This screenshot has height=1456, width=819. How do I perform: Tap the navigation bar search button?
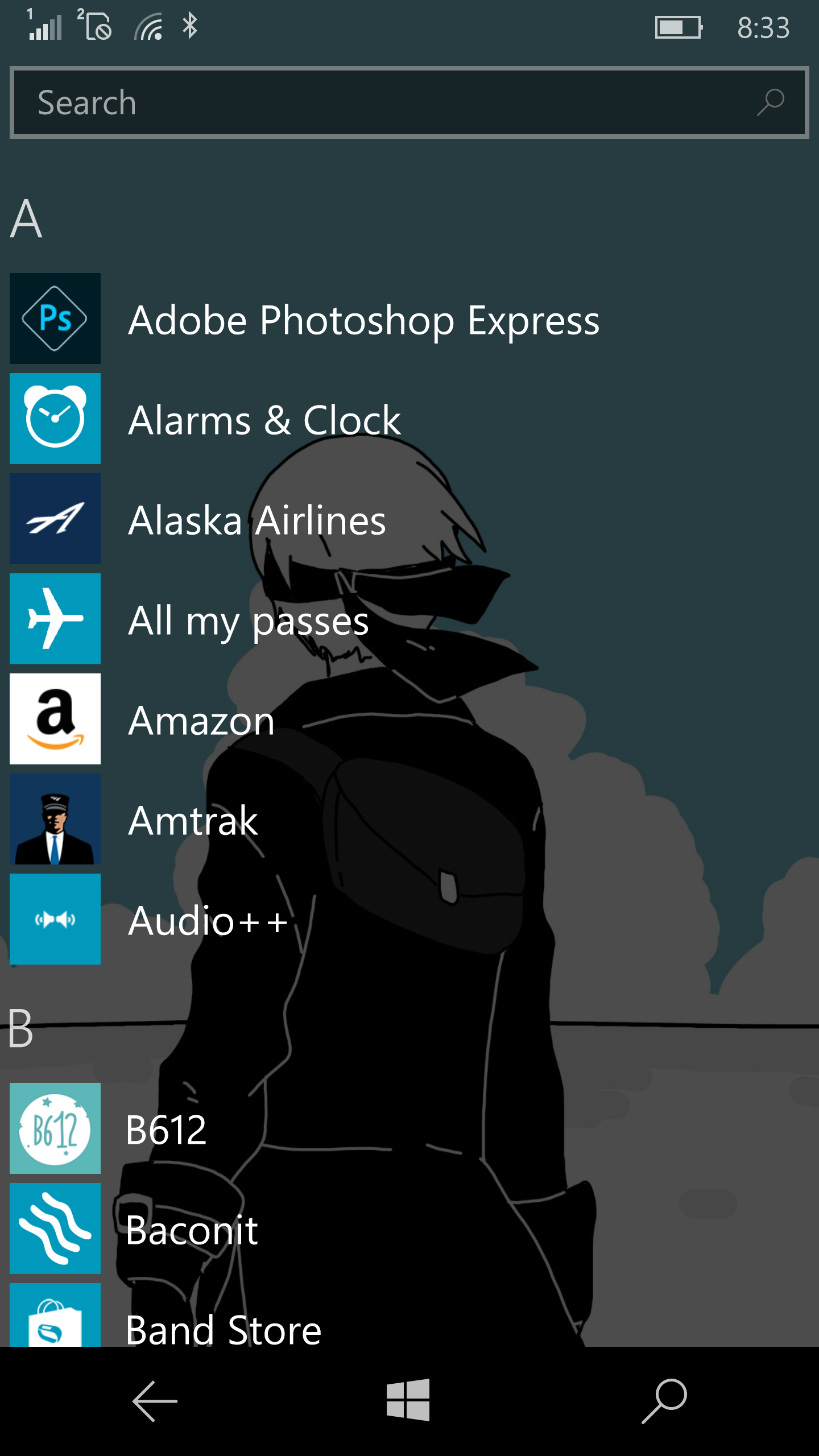(x=664, y=1401)
